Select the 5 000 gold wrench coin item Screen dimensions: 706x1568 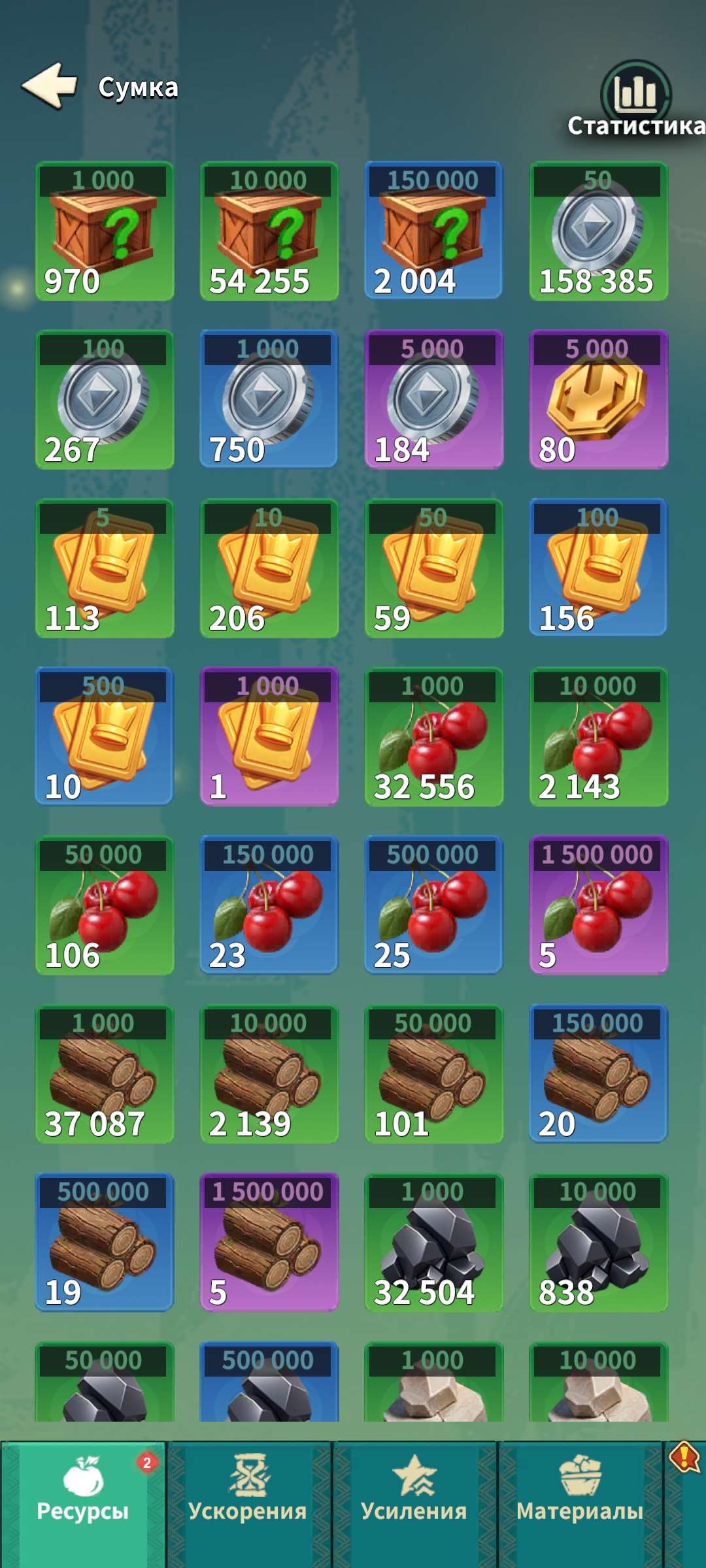tap(598, 400)
